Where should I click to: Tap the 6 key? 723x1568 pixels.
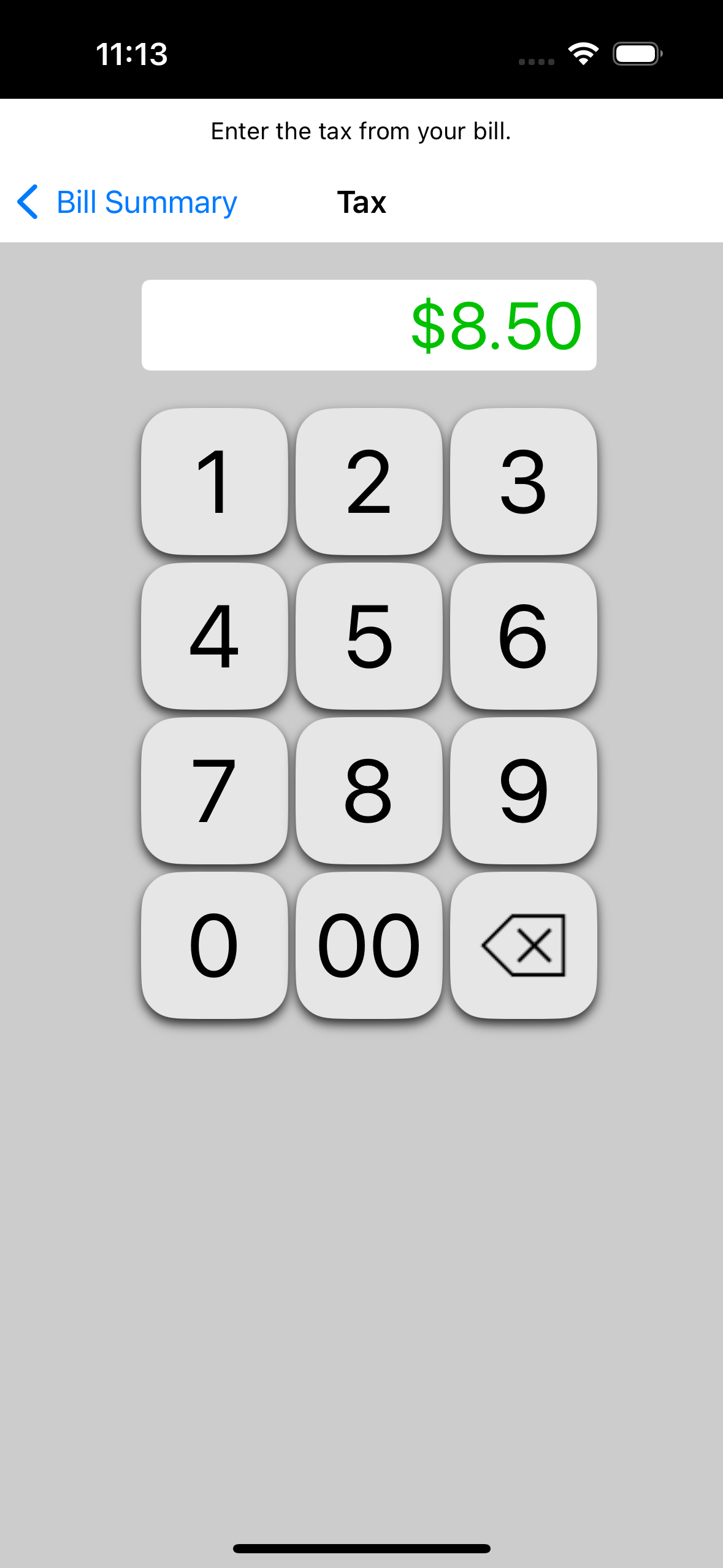(x=523, y=636)
